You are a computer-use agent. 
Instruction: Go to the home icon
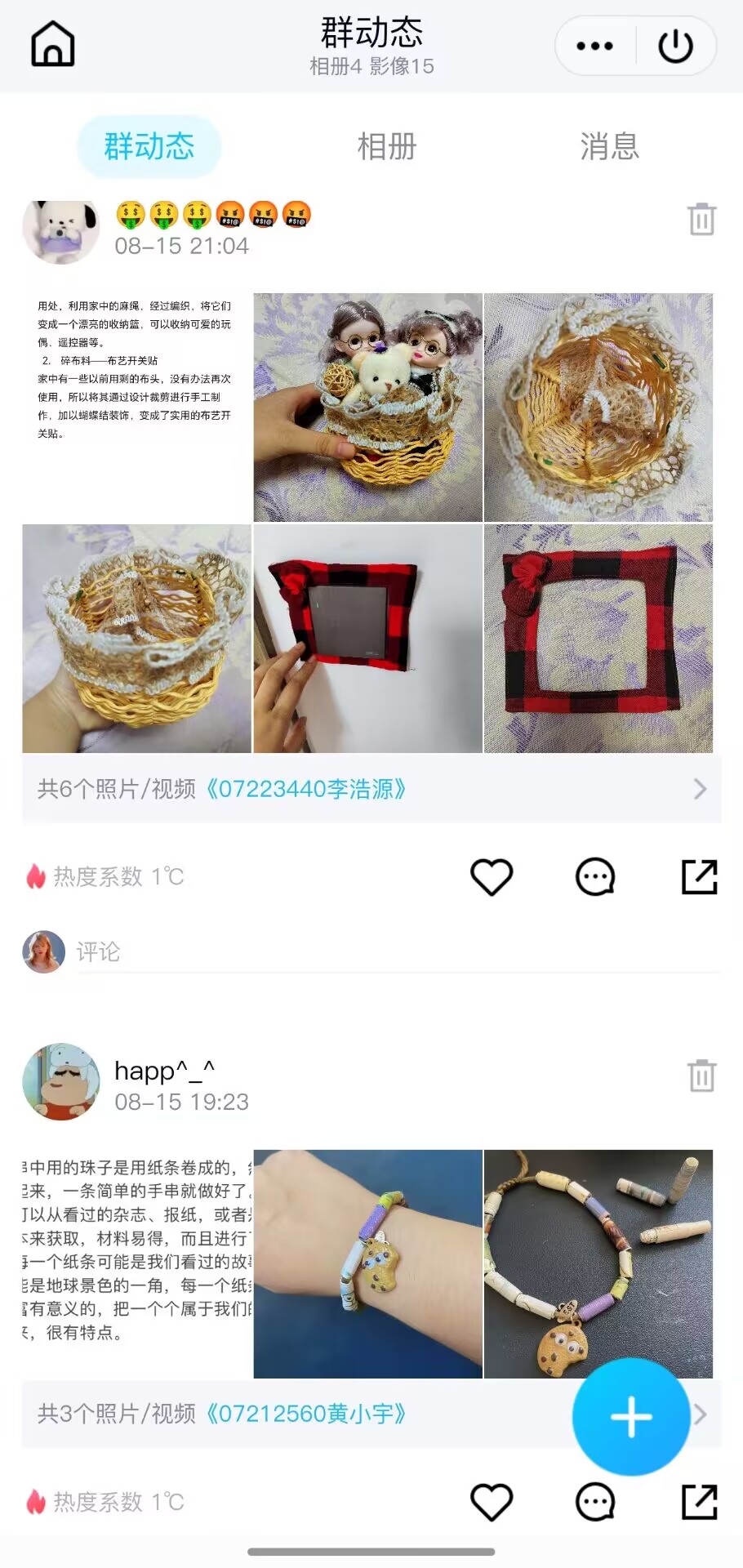click(x=53, y=44)
